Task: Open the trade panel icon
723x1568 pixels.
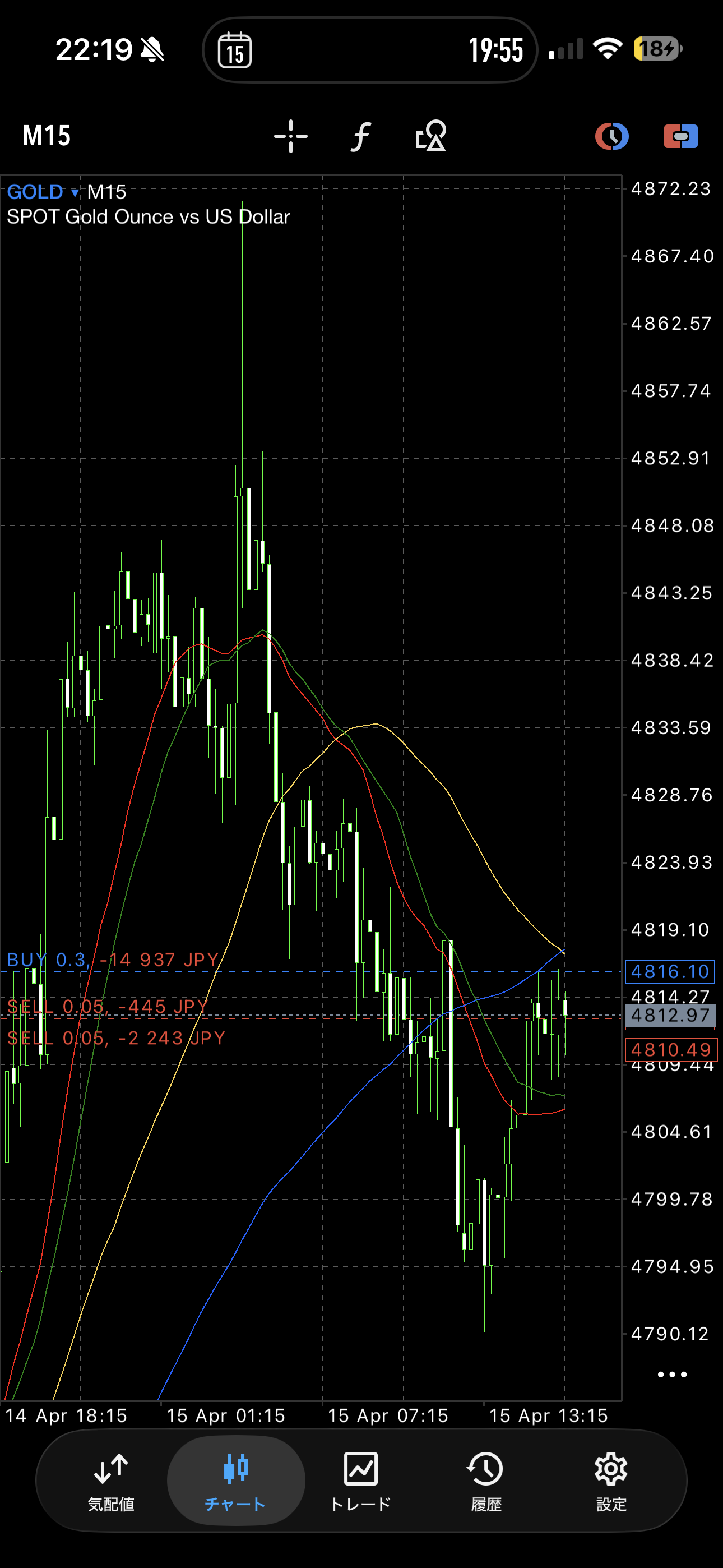Action: (x=680, y=136)
